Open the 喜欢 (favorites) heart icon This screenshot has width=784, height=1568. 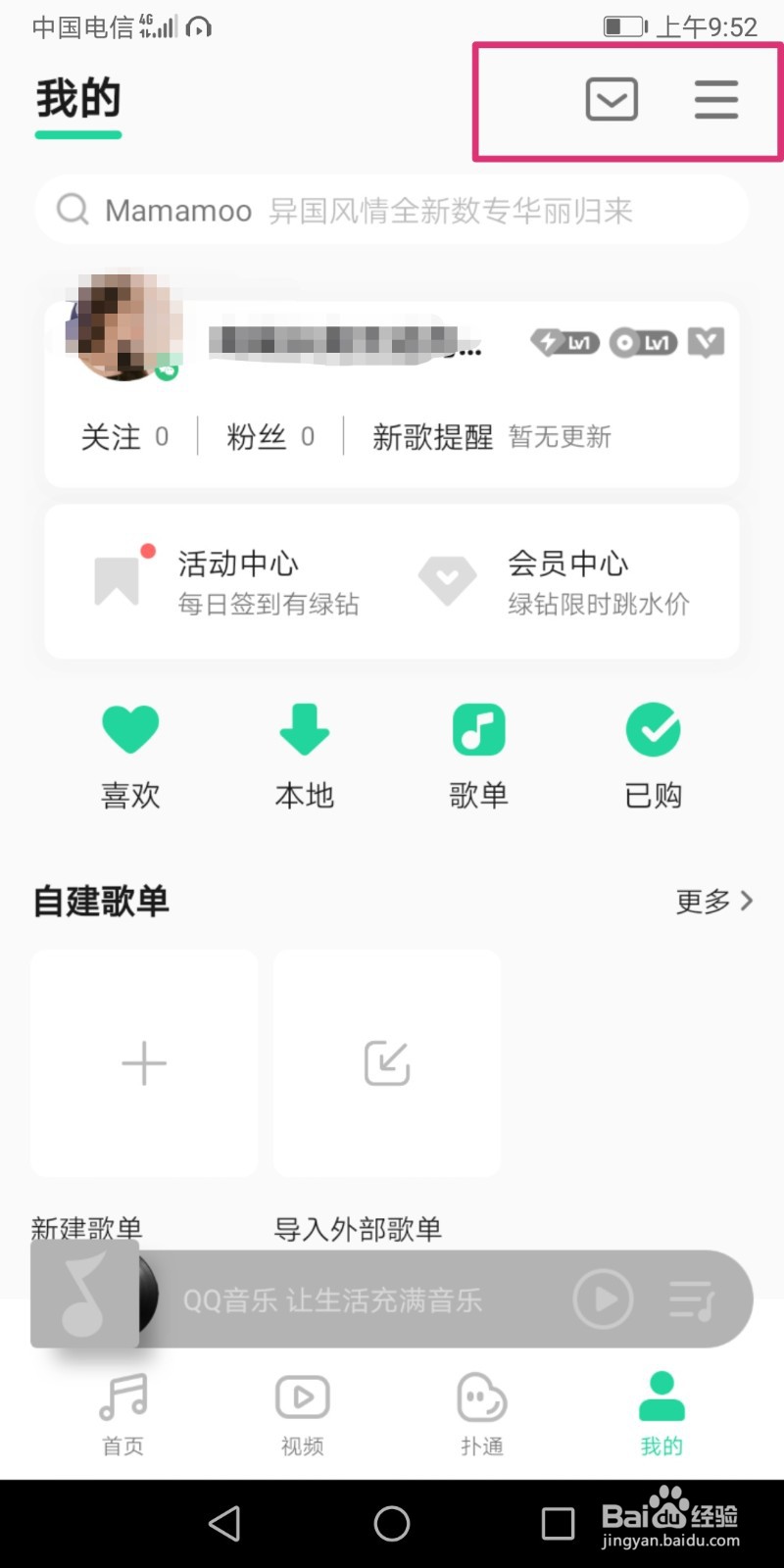(130, 729)
